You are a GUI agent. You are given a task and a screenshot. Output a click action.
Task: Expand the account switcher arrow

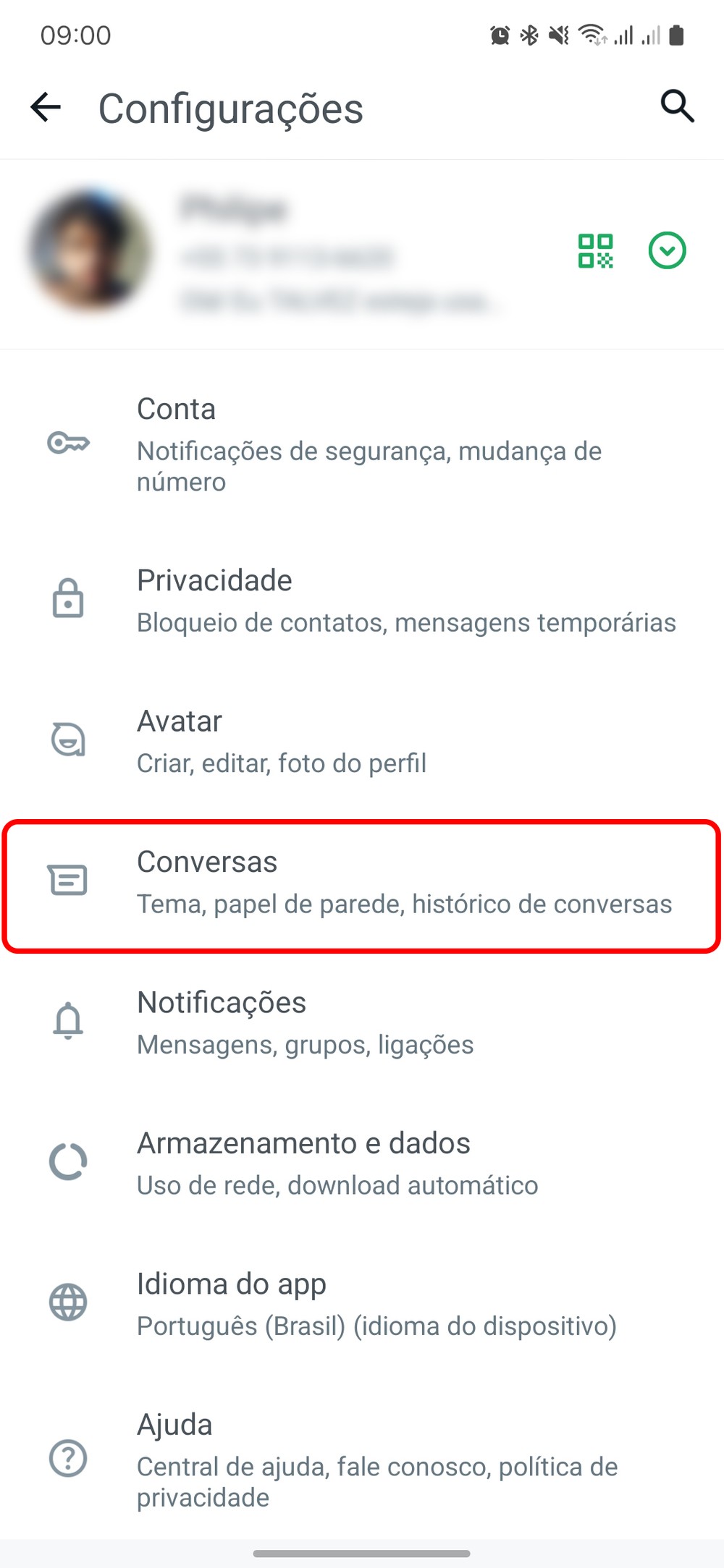pyautogui.click(x=667, y=251)
